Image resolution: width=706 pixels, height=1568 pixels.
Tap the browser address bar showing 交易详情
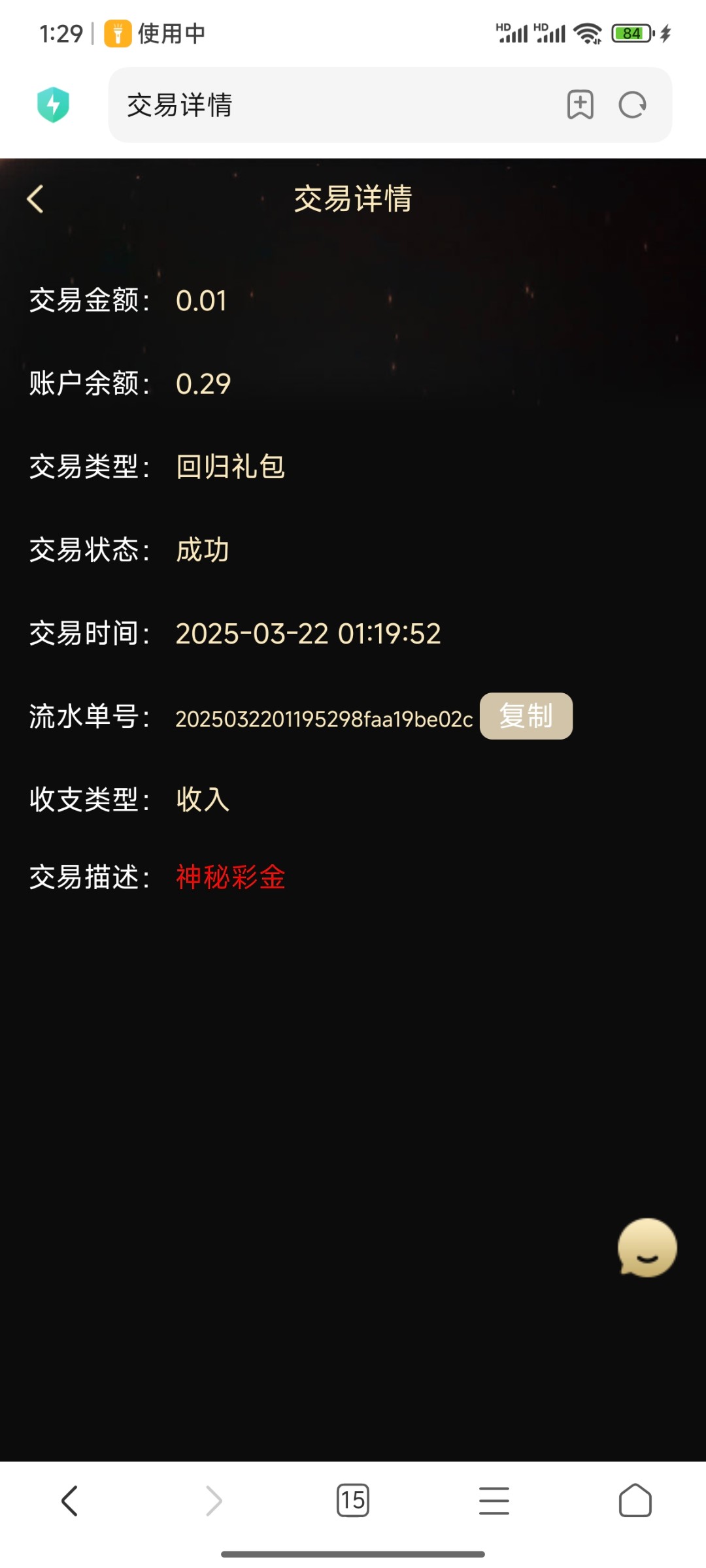coord(333,105)
